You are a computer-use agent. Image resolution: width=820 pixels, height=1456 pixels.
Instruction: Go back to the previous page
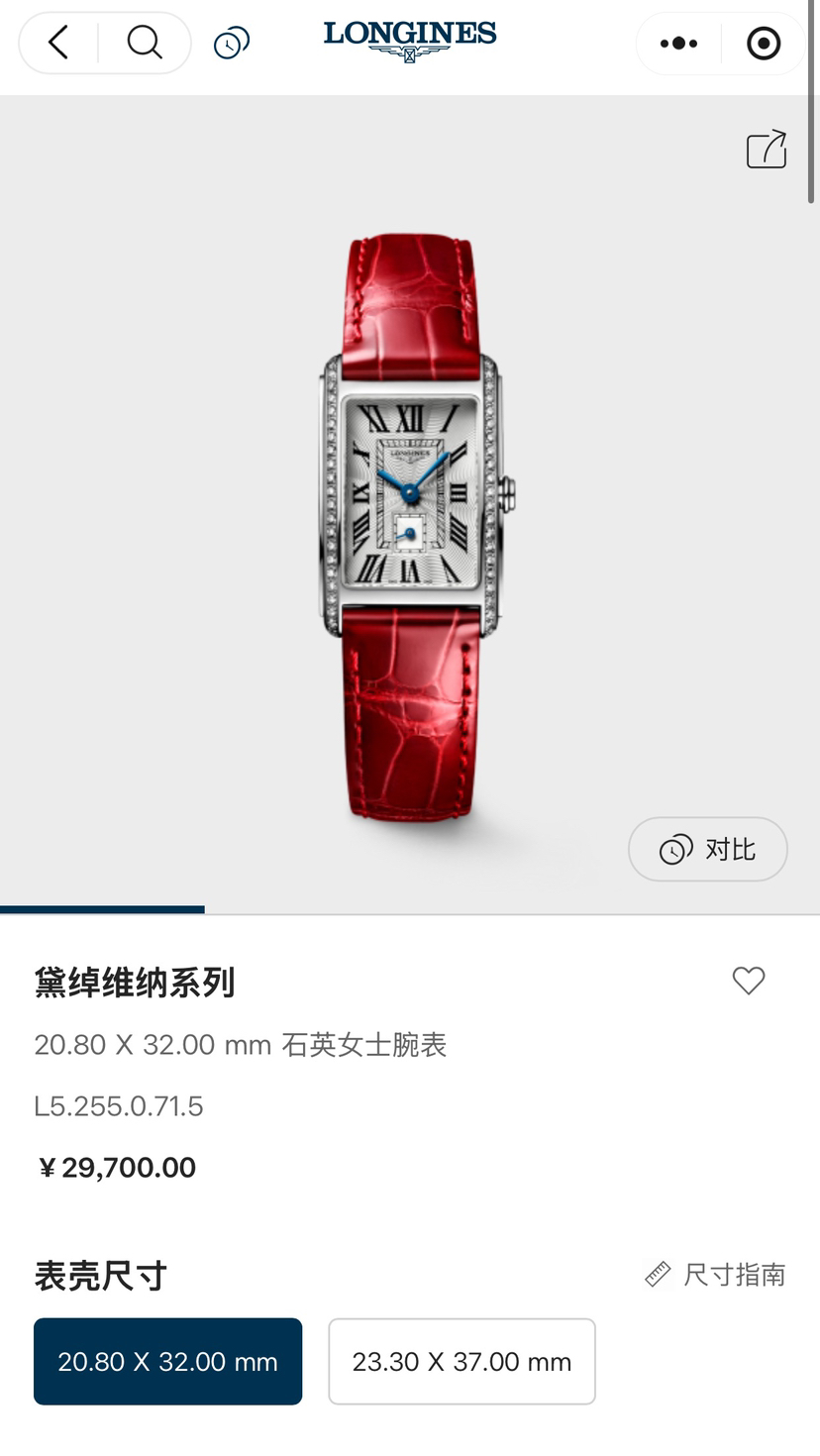coord(58,43)
